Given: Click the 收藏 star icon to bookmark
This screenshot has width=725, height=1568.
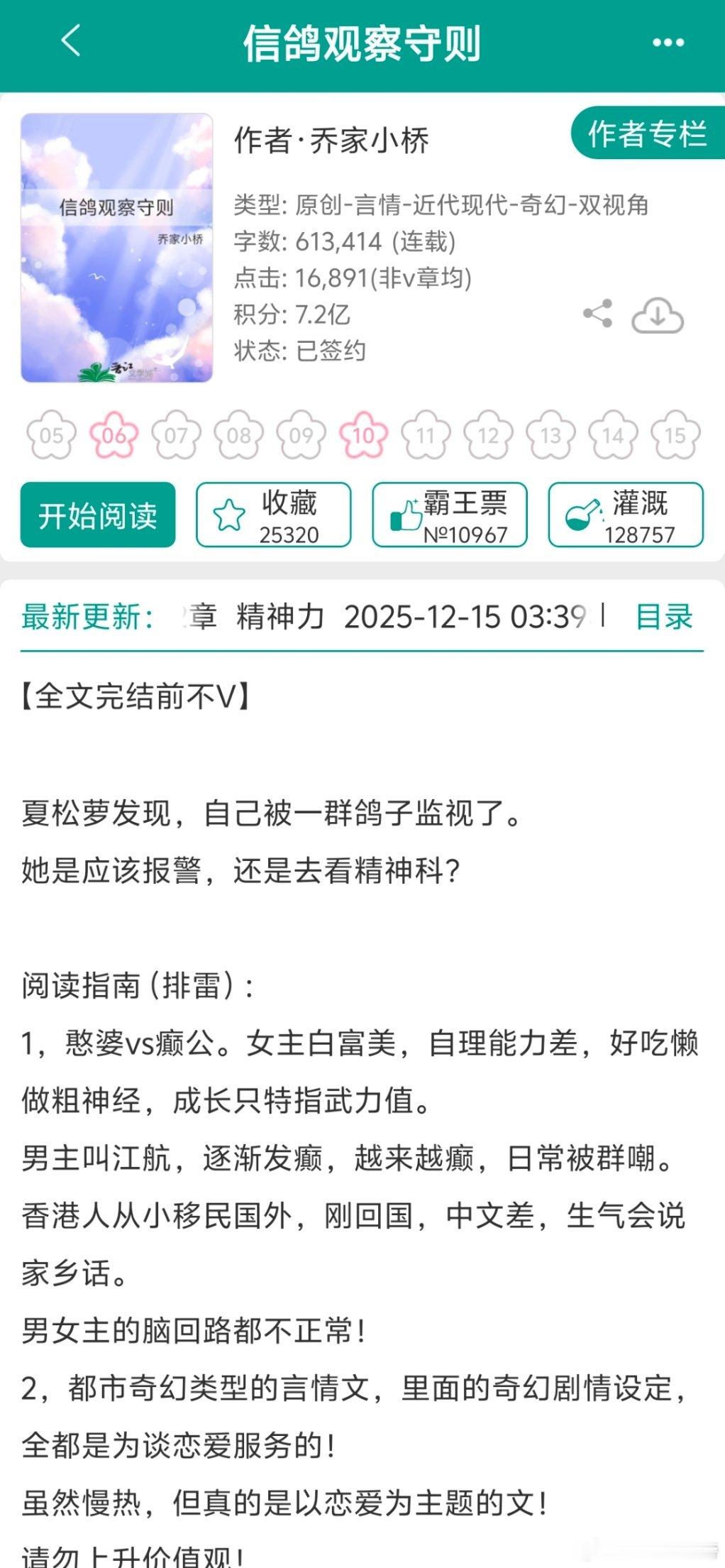Looking at the screenshot, I should (231, 515).
